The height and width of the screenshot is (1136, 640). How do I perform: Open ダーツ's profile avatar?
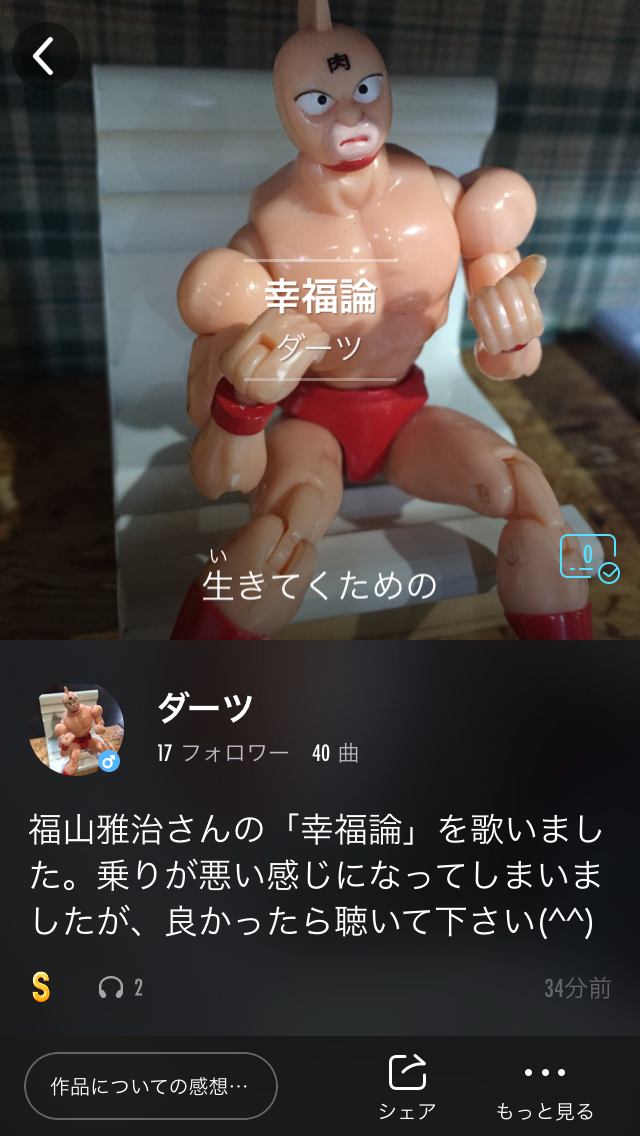(77, 729)
